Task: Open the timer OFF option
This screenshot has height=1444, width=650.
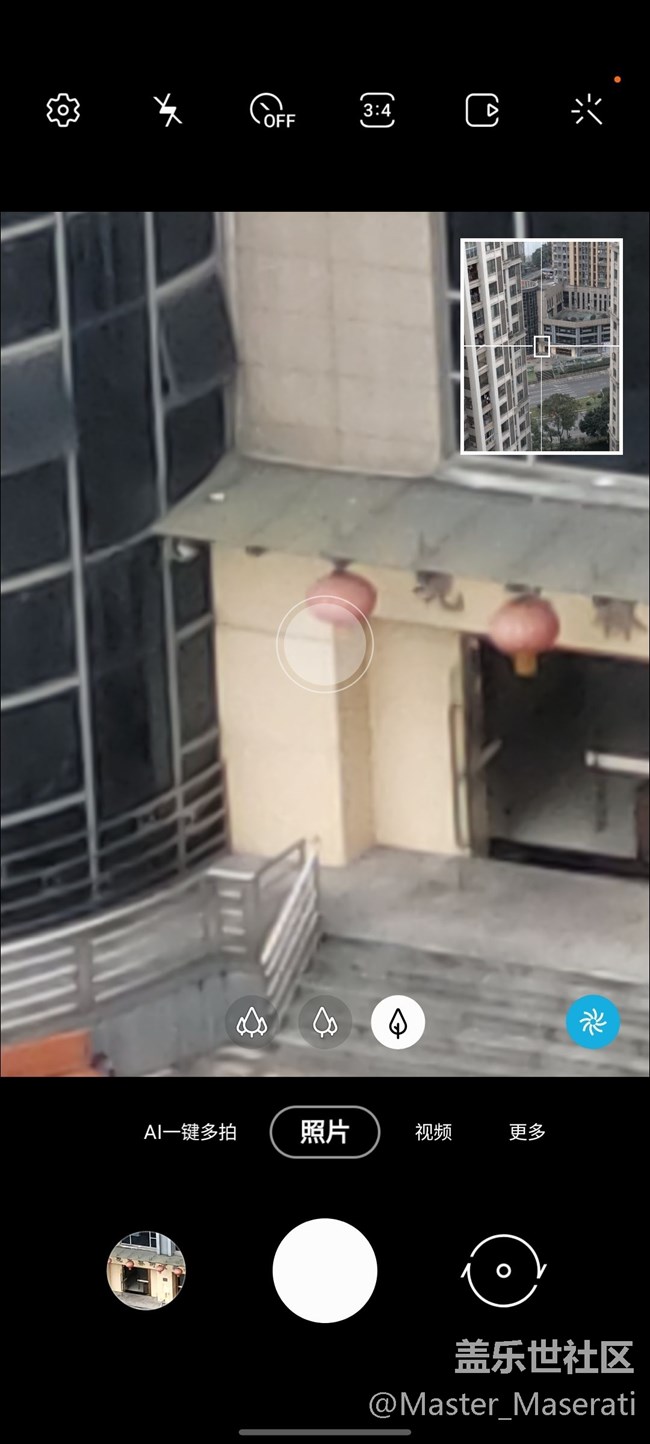Action: click(x=272, y=110)
